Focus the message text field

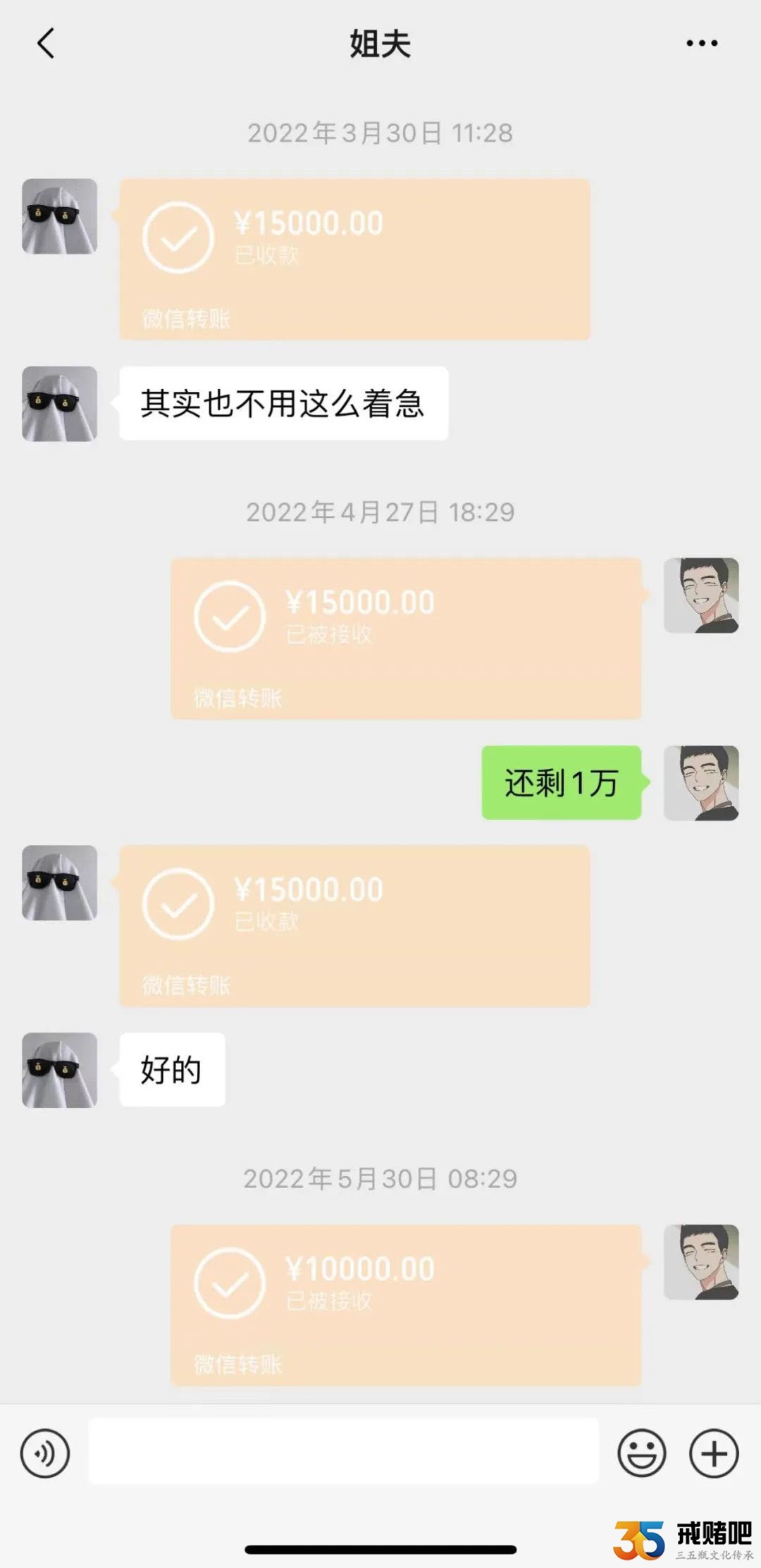click(343, 1452)
